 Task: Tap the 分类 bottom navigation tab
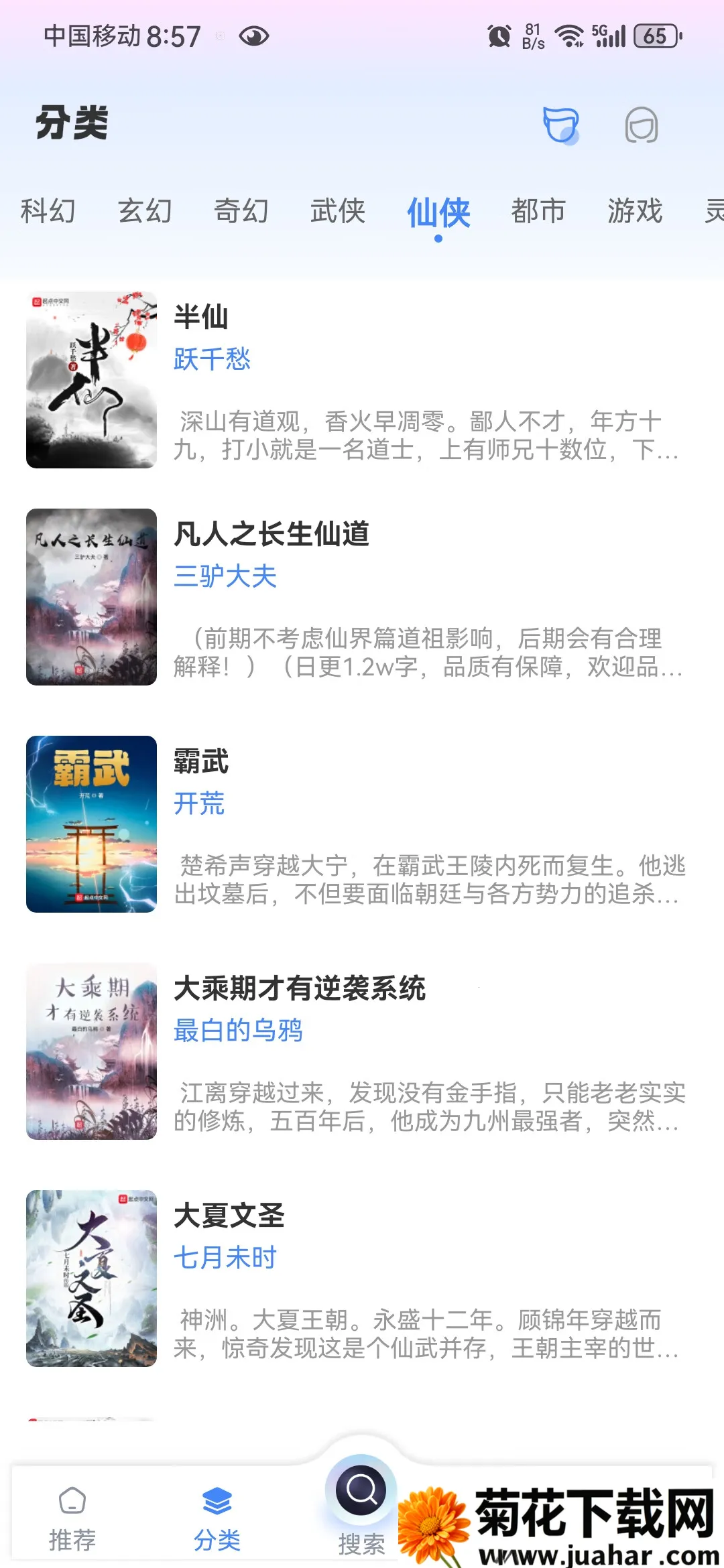(x=217, y=1517)
